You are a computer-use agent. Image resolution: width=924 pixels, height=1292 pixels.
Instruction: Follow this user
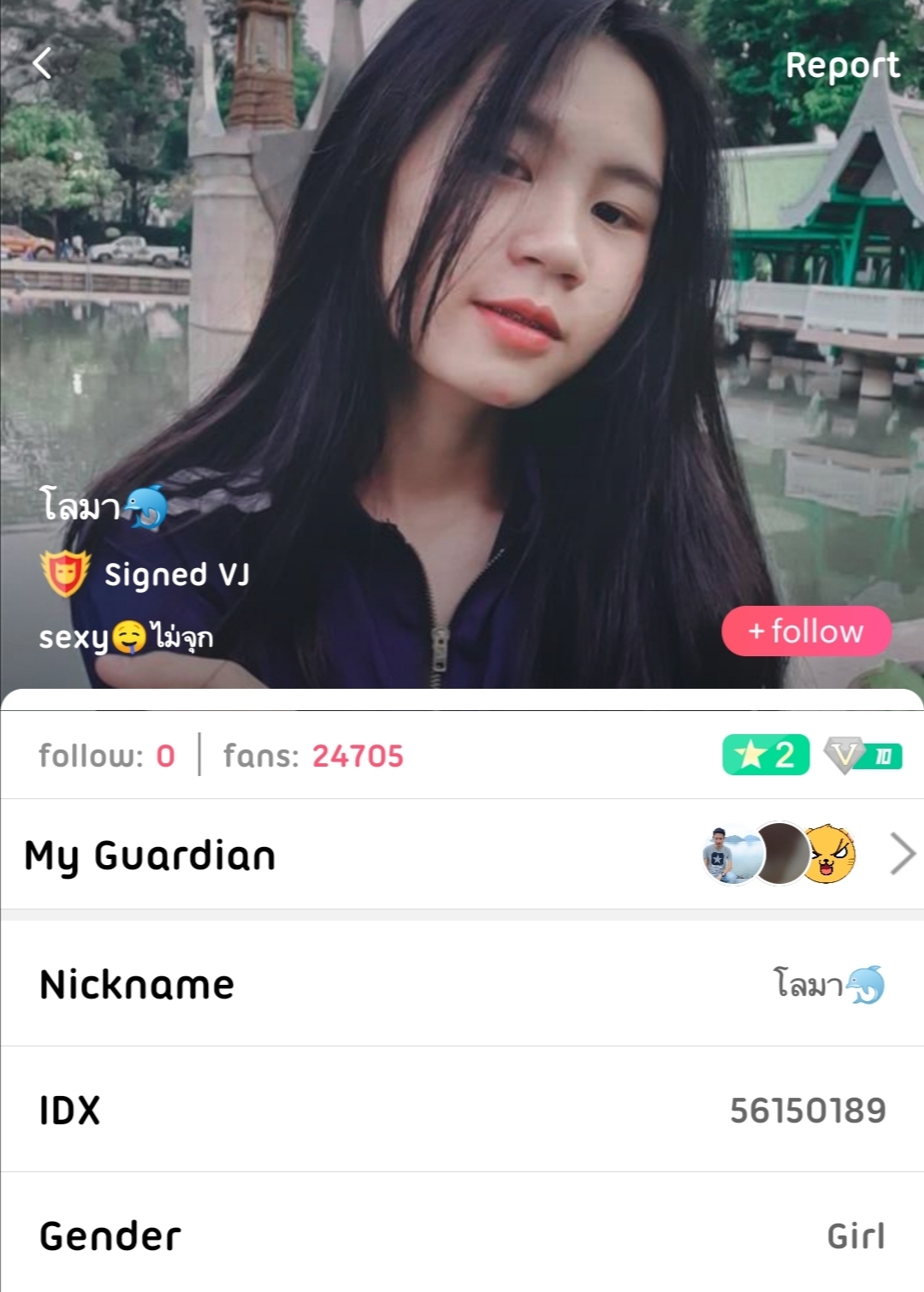[x=806, y=631]
